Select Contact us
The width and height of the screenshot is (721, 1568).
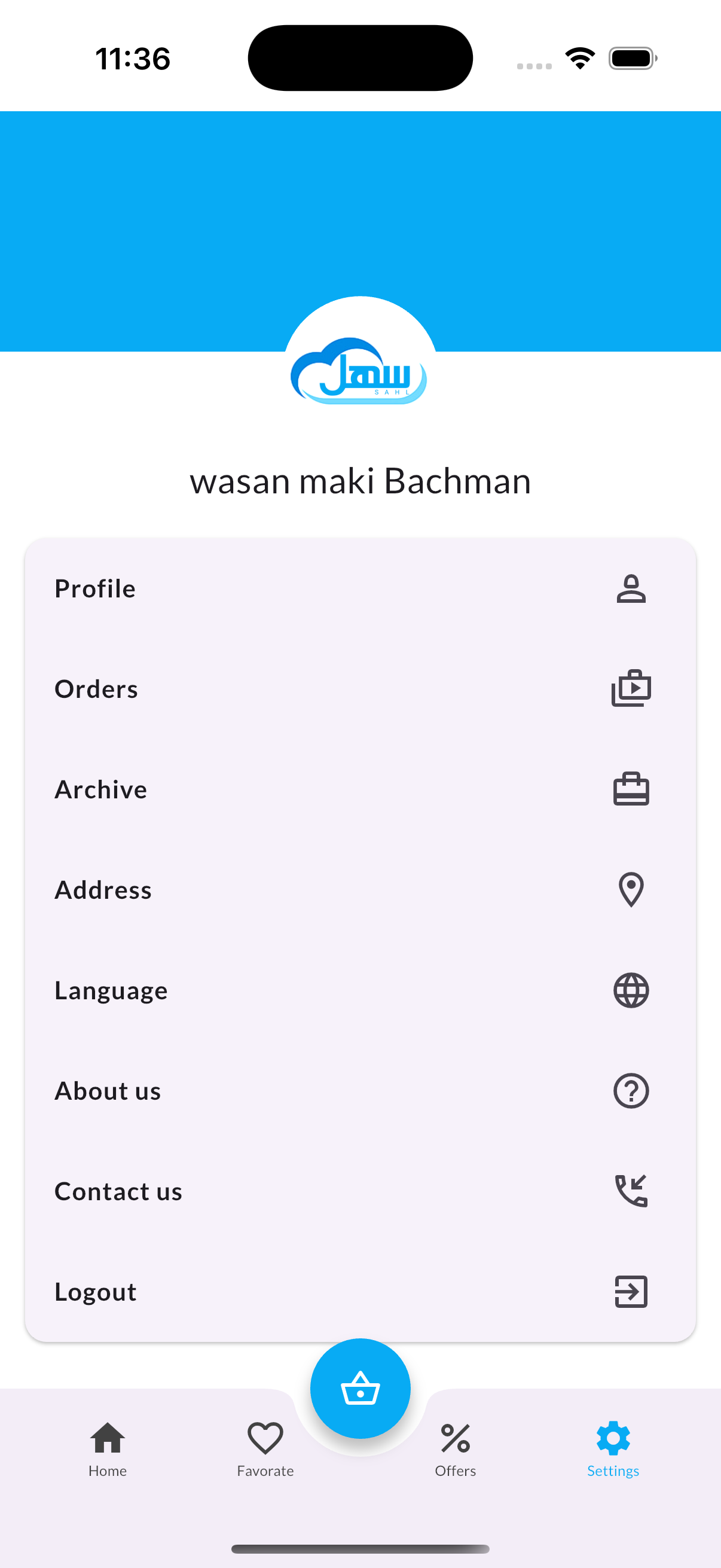point(359,1191)
